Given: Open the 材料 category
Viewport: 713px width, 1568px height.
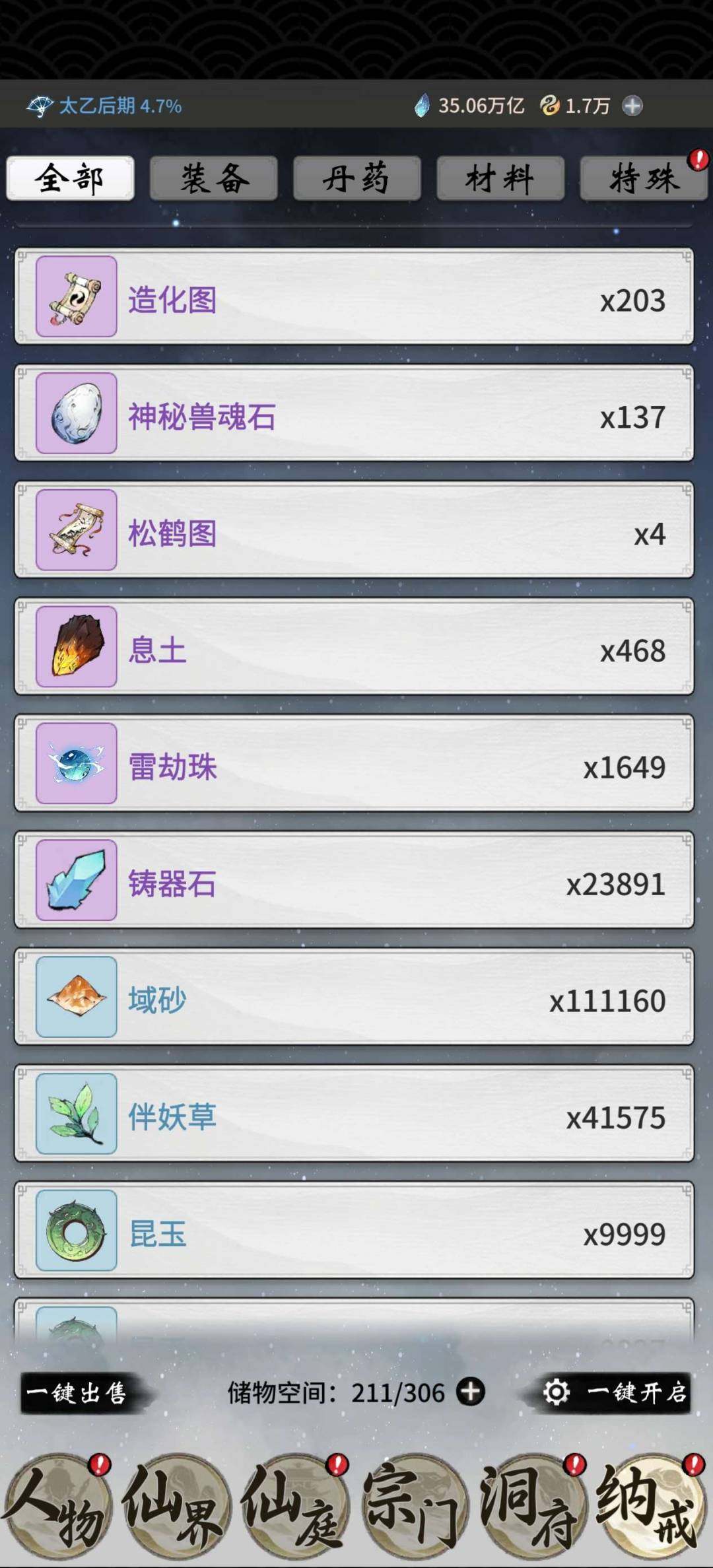Looking at the screenshot, I should (499, 178).
